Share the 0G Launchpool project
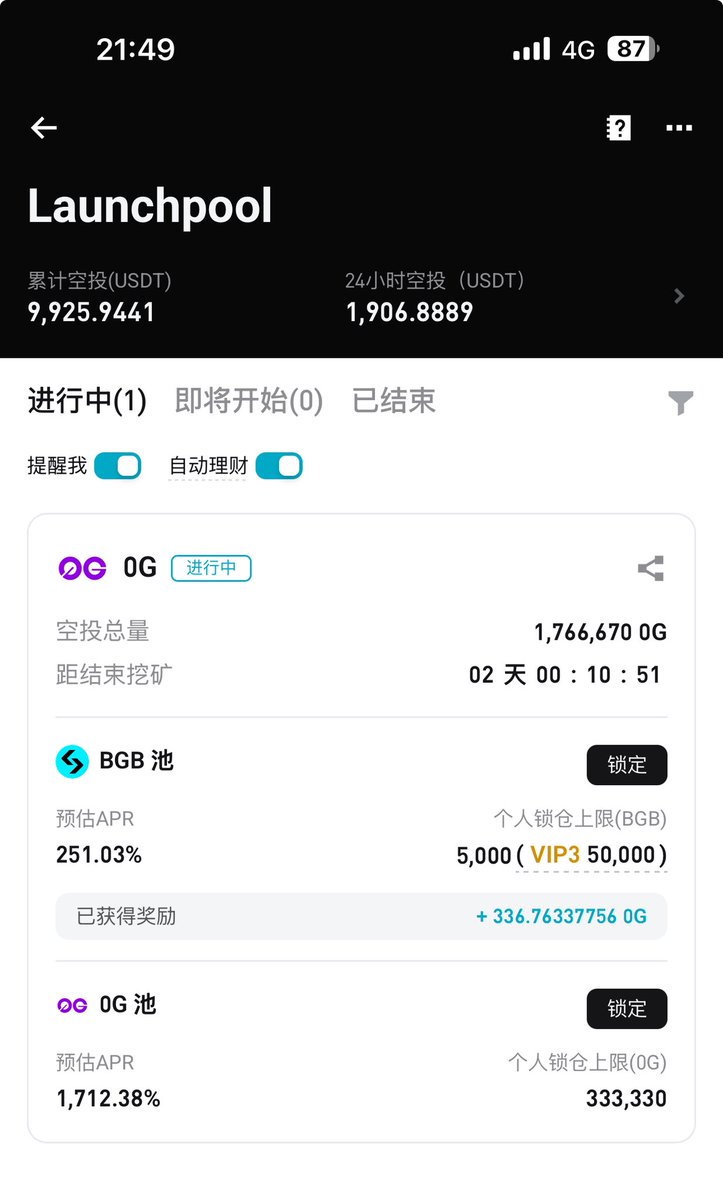Screen dimensions: 723x1200 [651, 569]
